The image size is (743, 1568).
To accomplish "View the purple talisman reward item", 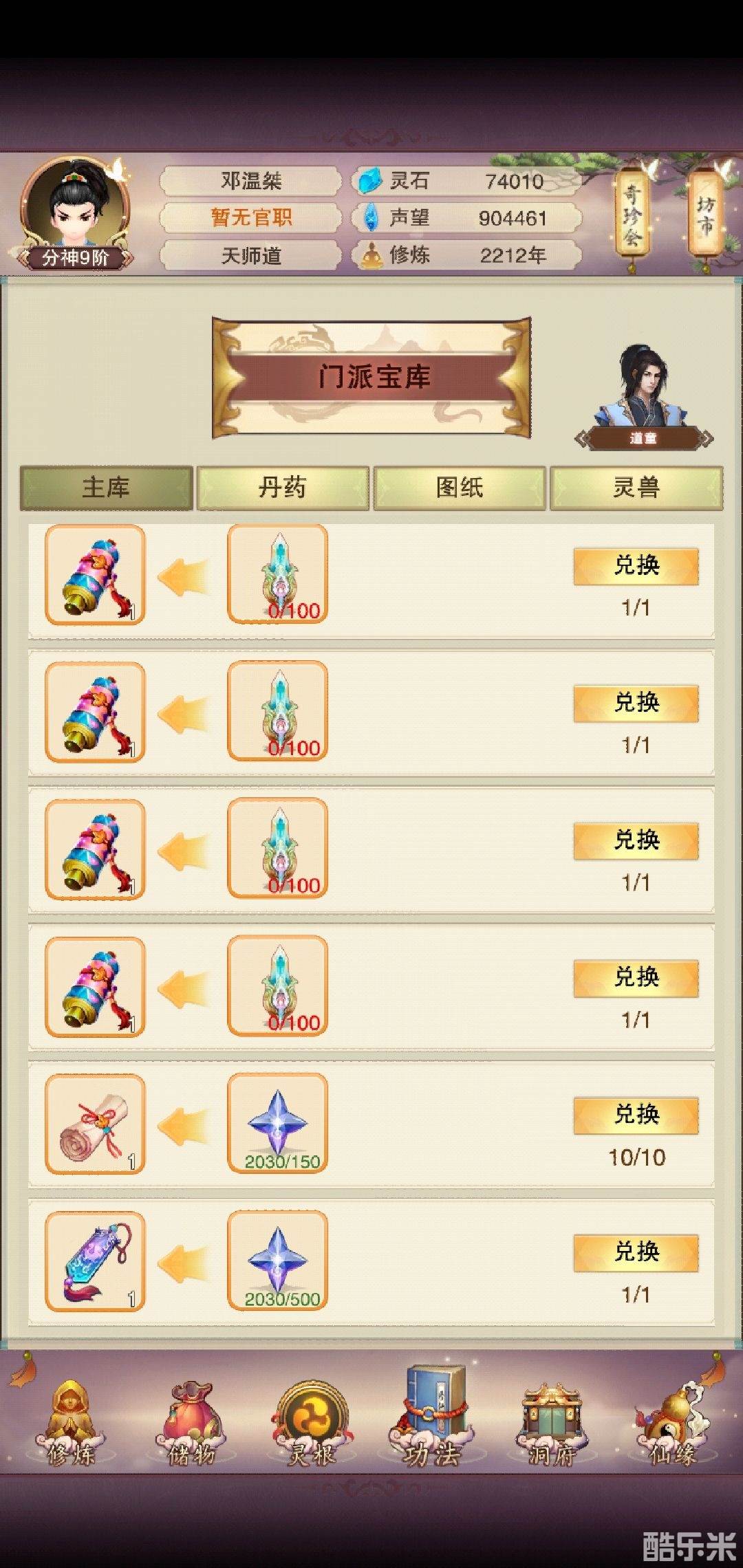I will 95,1262.
